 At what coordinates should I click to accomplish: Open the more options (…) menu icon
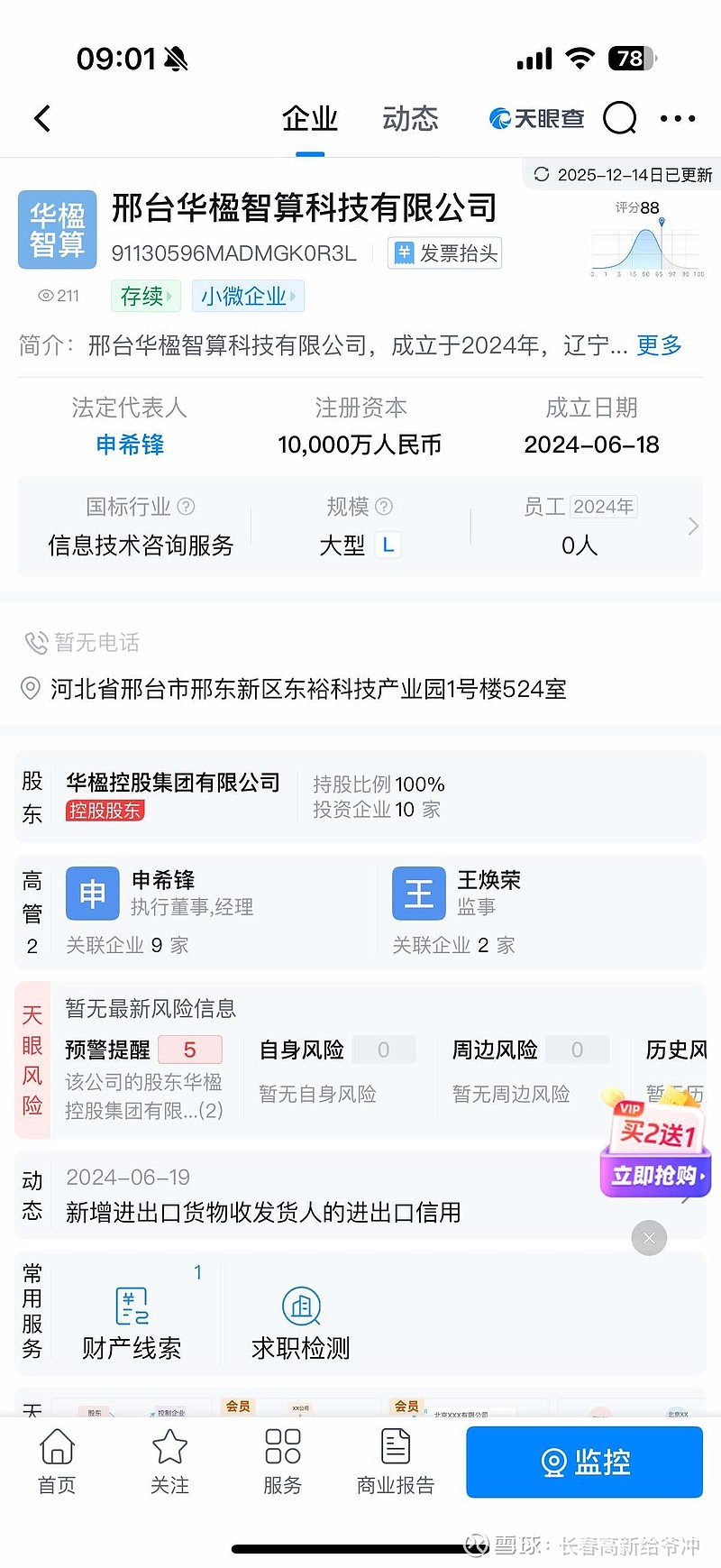pos(677,118)
